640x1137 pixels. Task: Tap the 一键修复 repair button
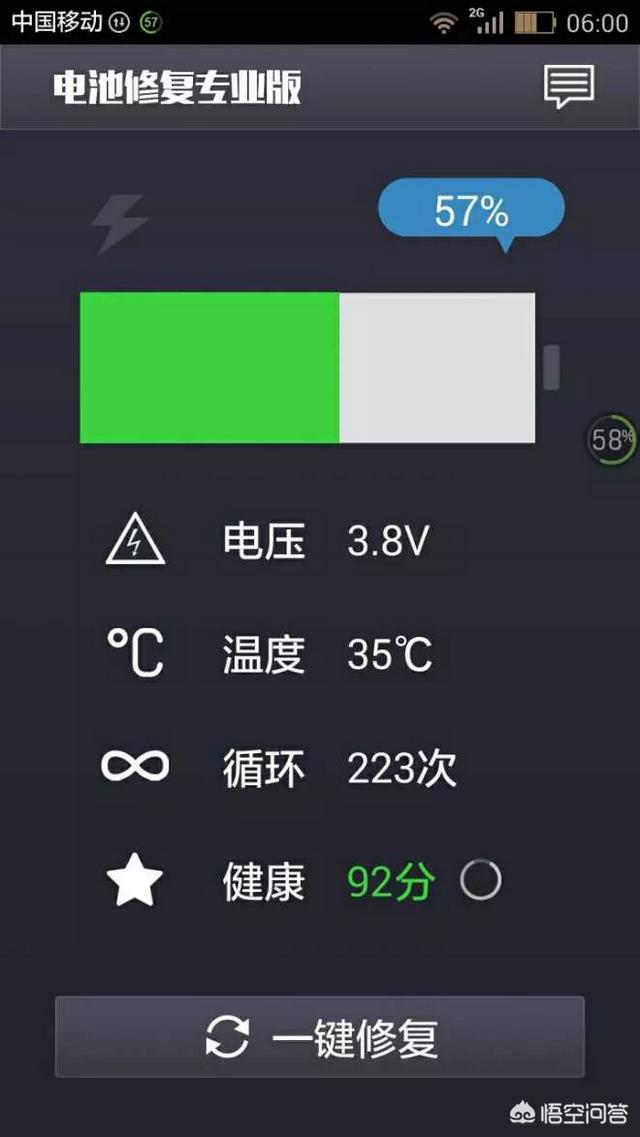tap(320, 1036)
